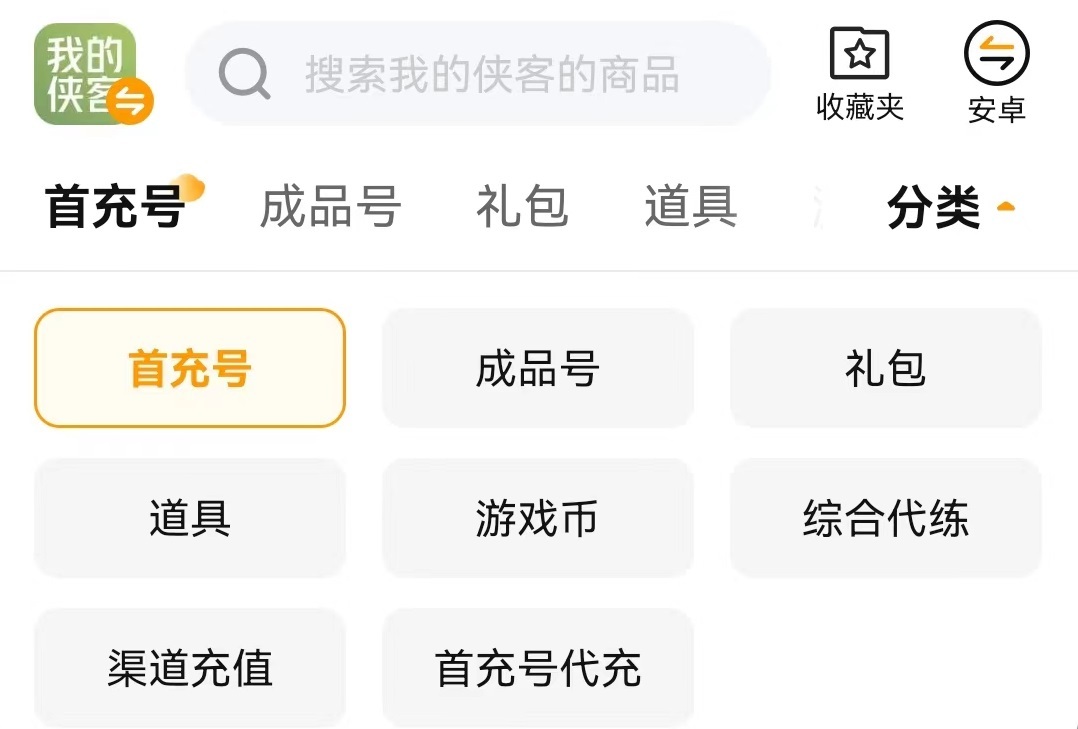Choose the 道具 category chip
The image size is (1078, 729).
[x=190, y=518]
